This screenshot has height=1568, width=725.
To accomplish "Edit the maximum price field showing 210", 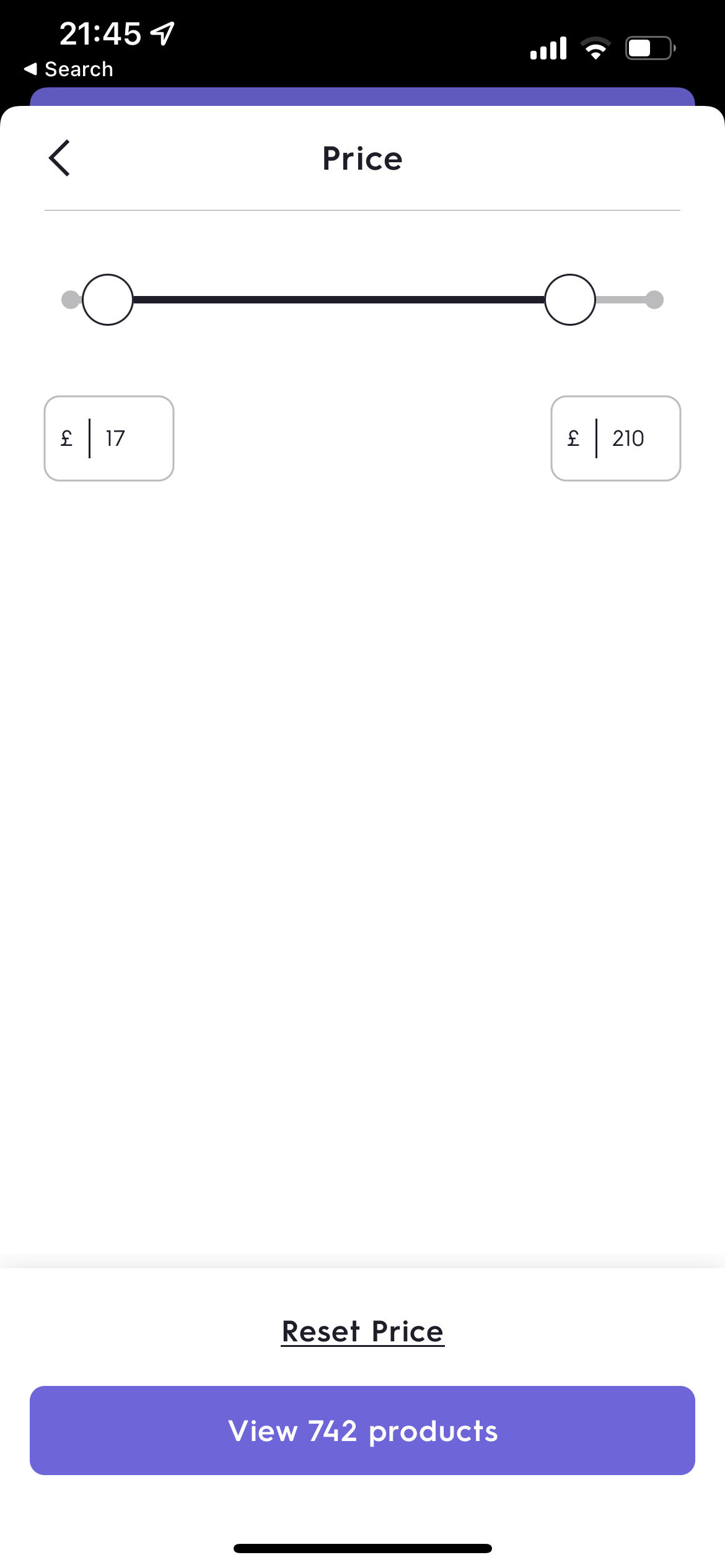I will click(x=616, y=438).
